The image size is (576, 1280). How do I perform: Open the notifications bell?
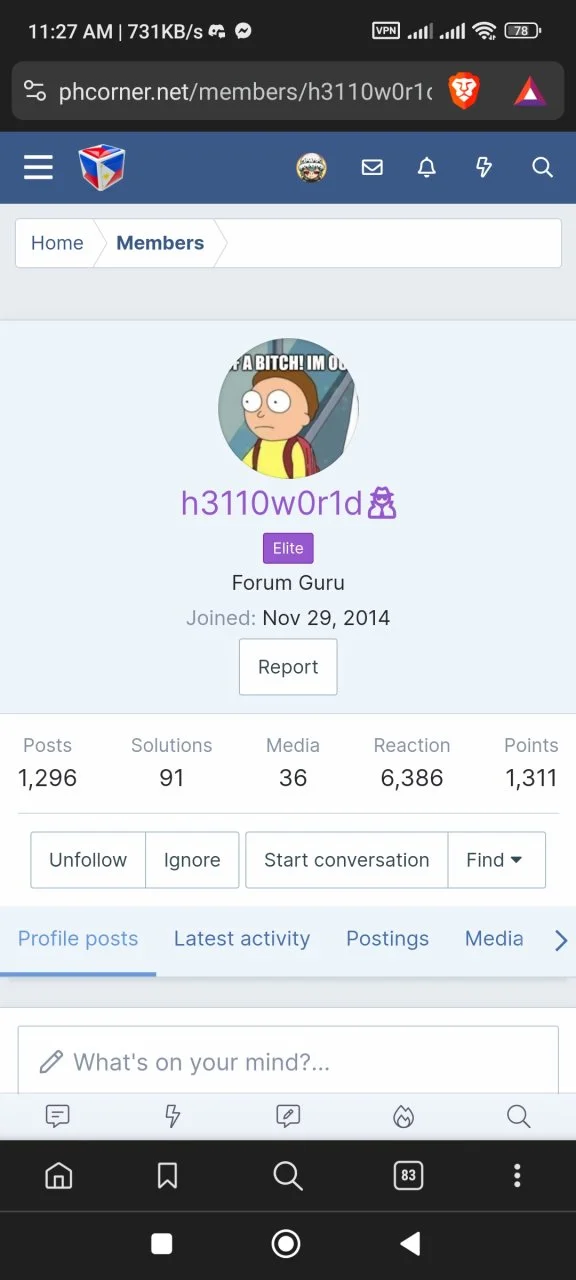click(x=427, y=167)
